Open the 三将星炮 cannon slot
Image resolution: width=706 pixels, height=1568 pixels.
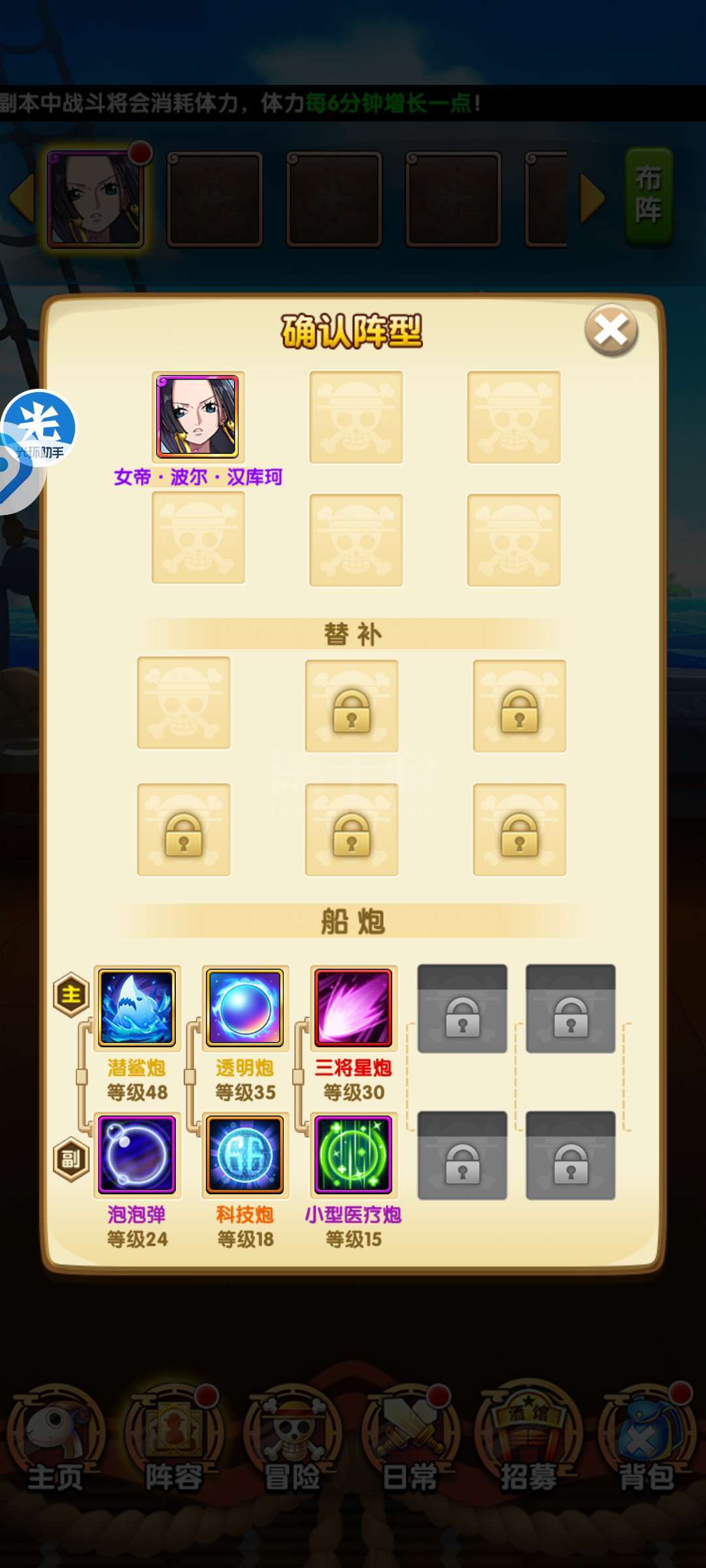(353, 1007)
